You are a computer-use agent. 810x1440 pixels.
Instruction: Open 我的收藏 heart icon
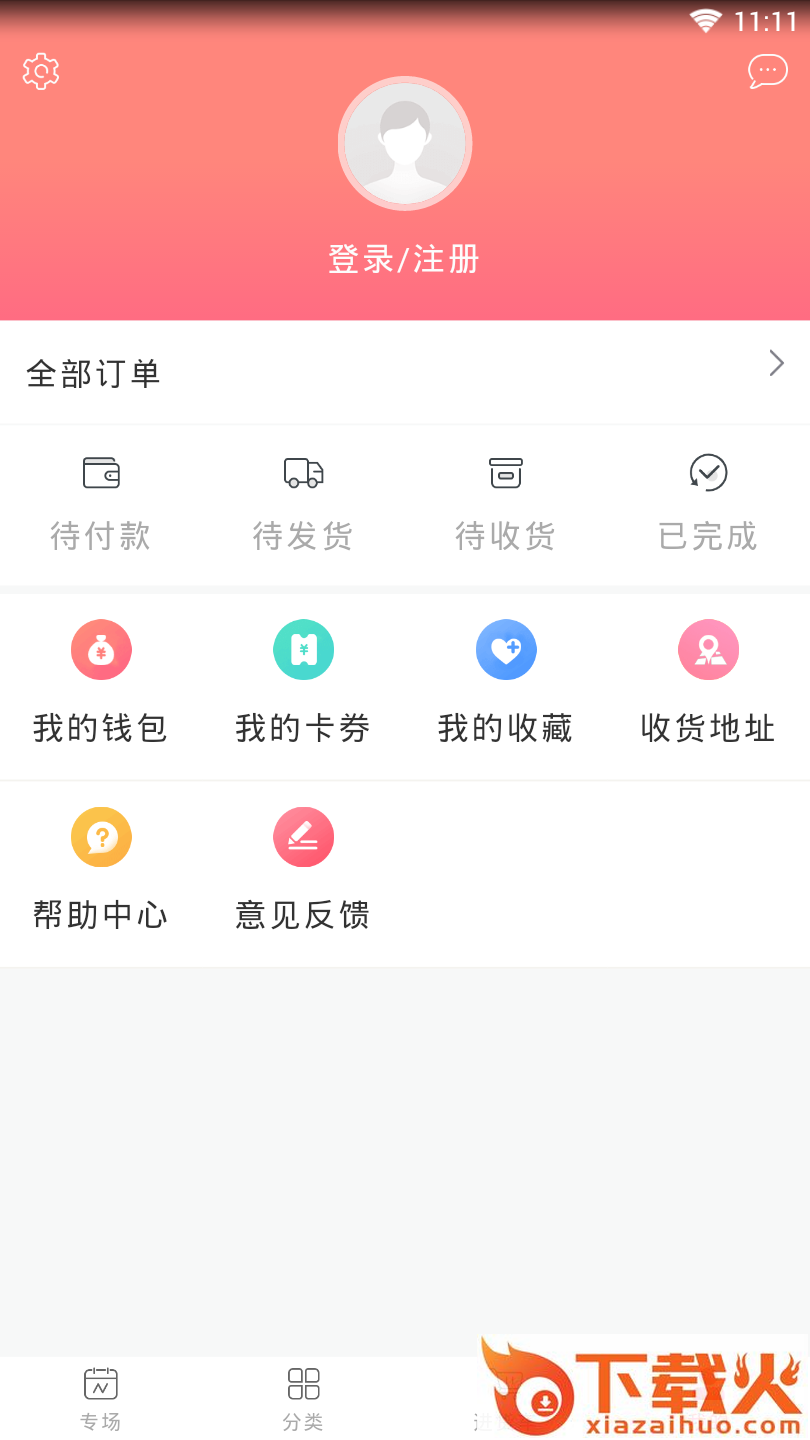pos(506,649)
